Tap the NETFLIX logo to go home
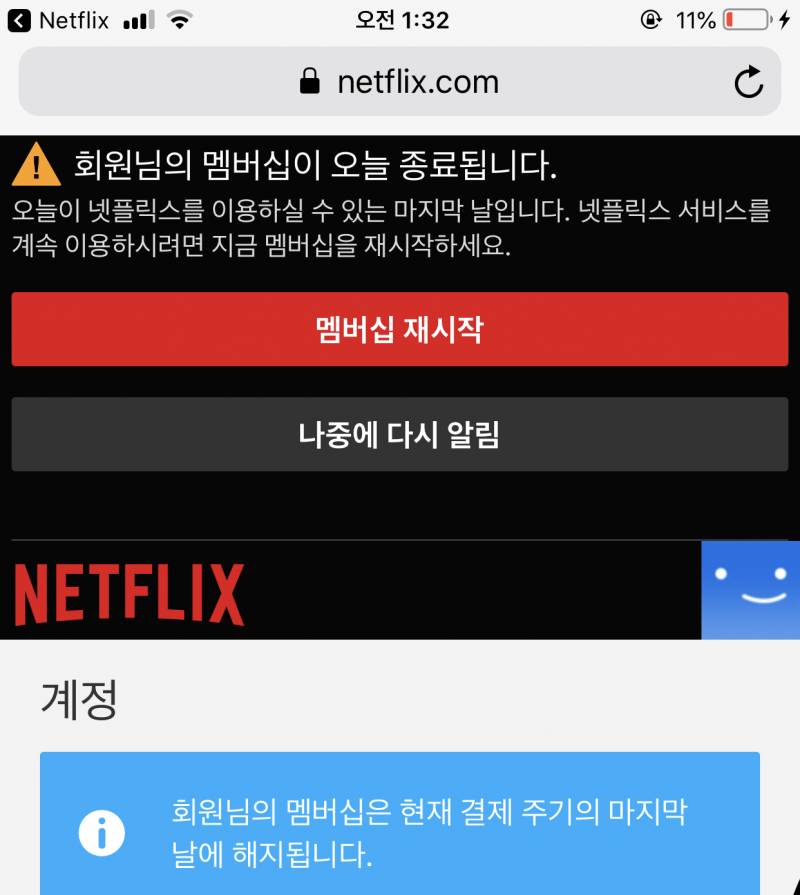Image resolution: width=800 pixels, height=895 pixels. click(128, 590)
